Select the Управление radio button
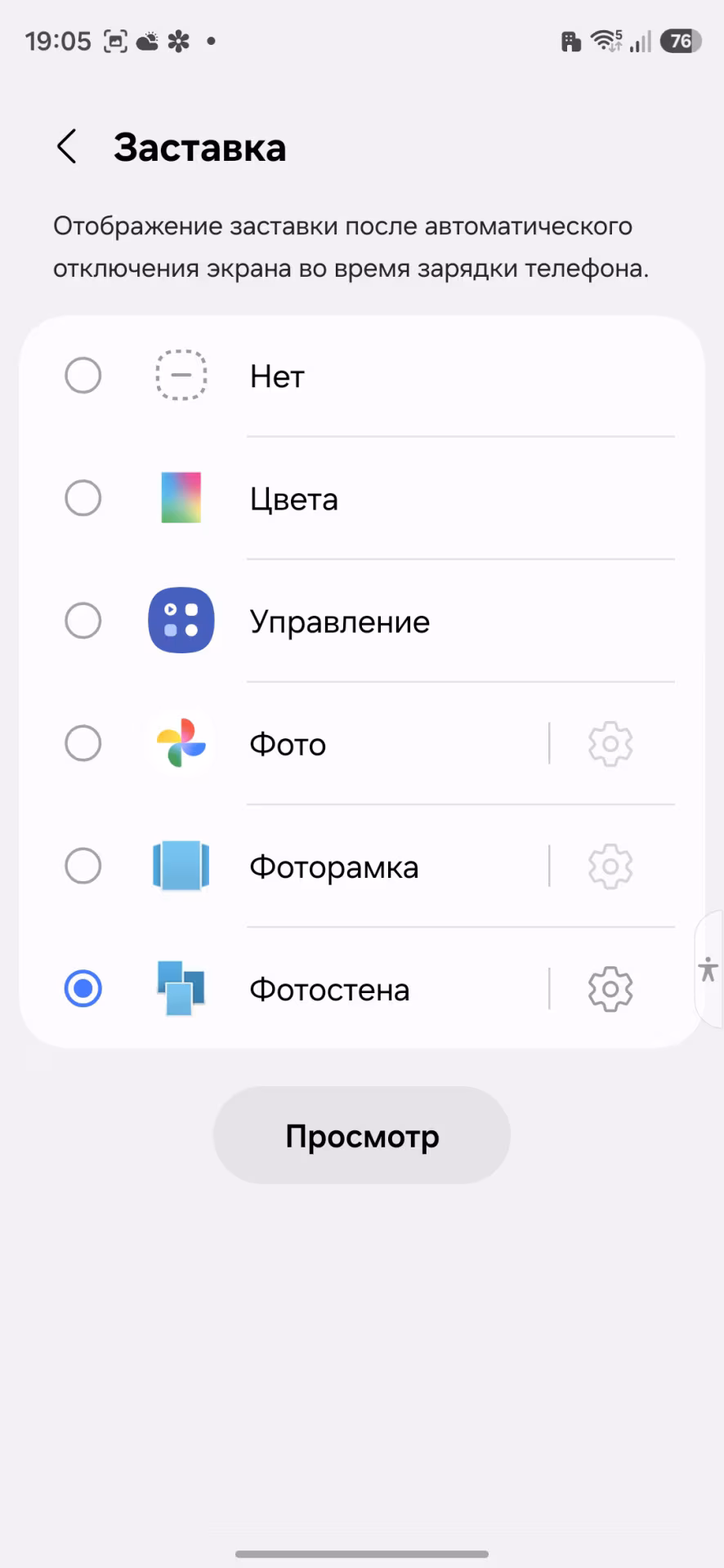724x1568 pixels. click(83, 620)
